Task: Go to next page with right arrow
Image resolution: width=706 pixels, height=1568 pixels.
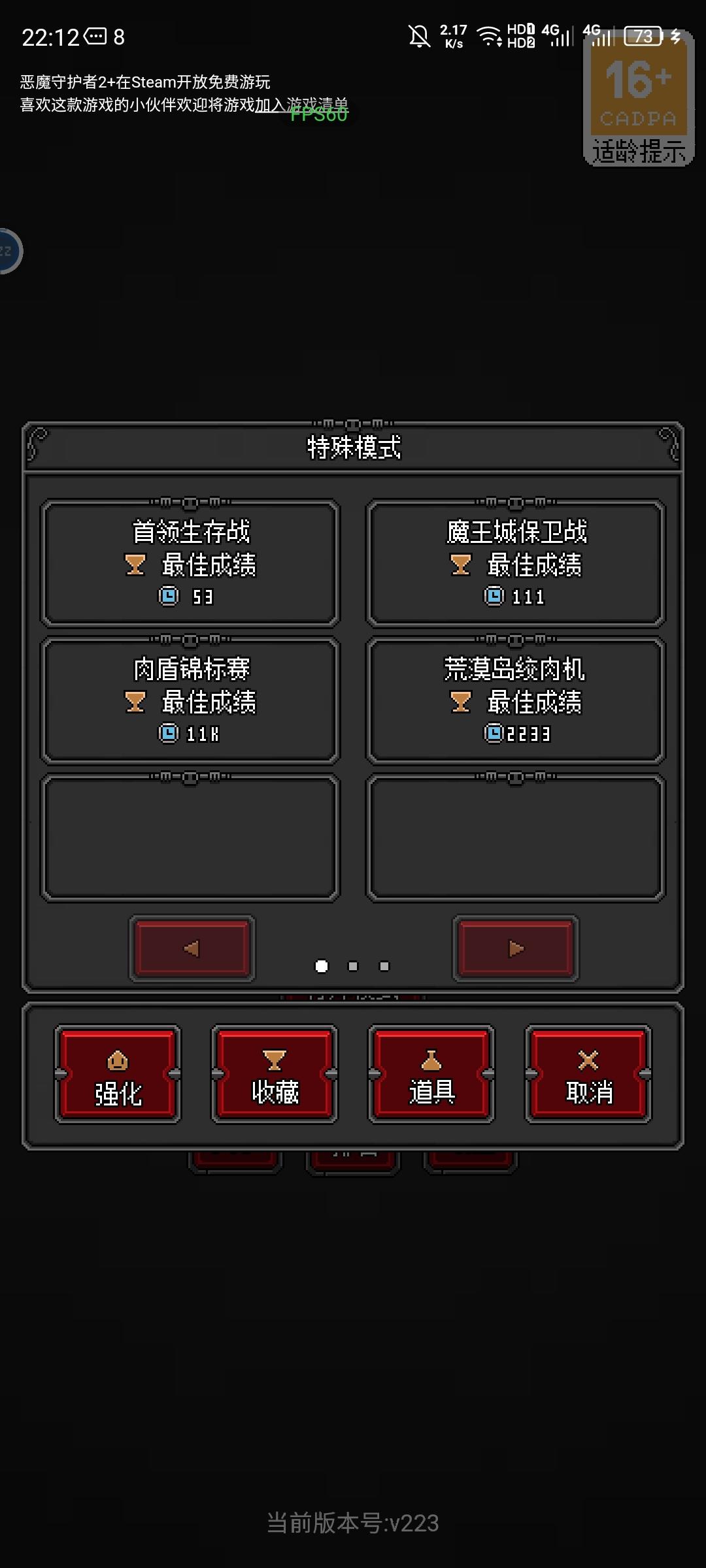Action: tap(516, 948)
